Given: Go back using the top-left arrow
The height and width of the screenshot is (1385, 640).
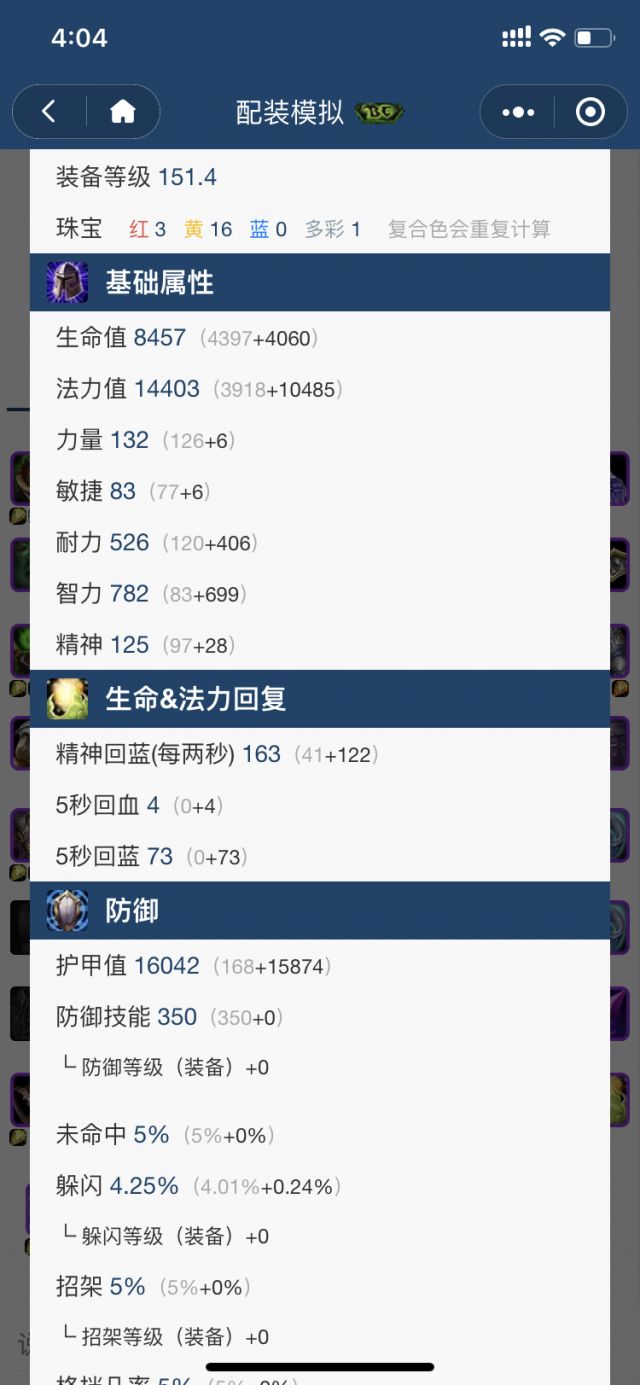Looking at the screenshot, I should pos(49,112).
